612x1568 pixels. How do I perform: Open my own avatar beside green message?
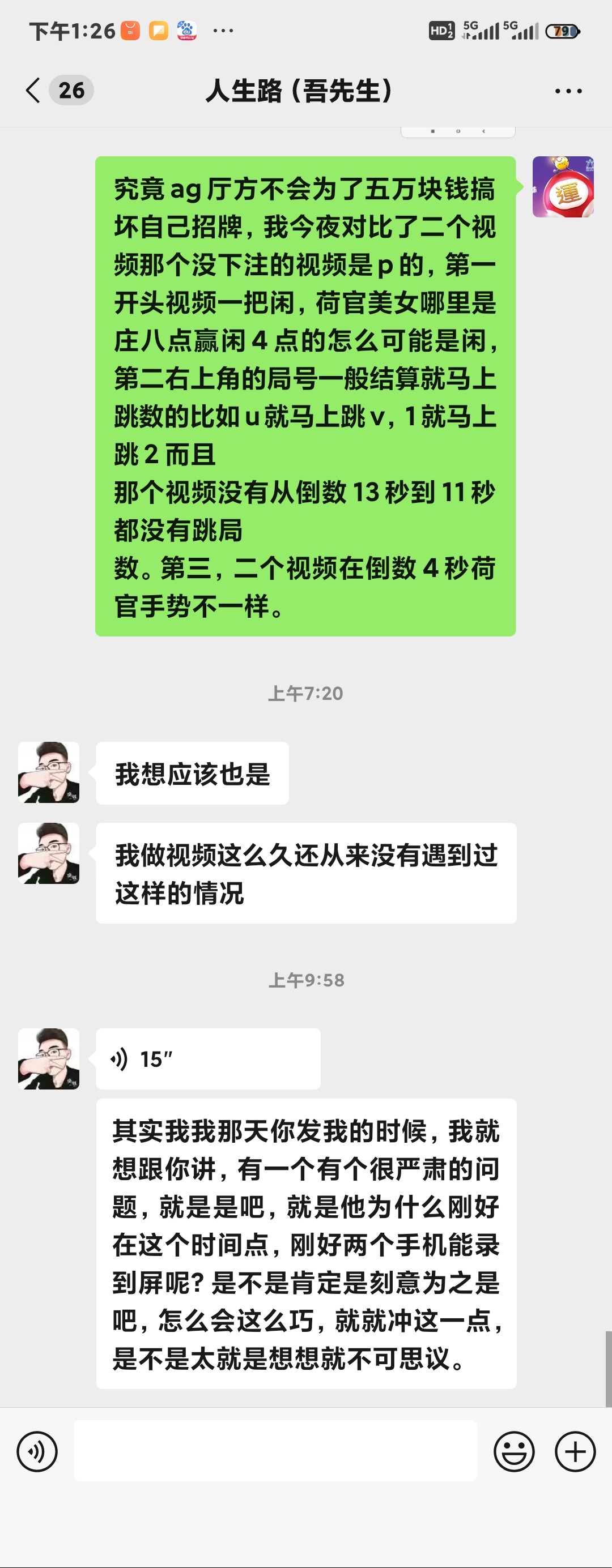click(x=563, y=187)
